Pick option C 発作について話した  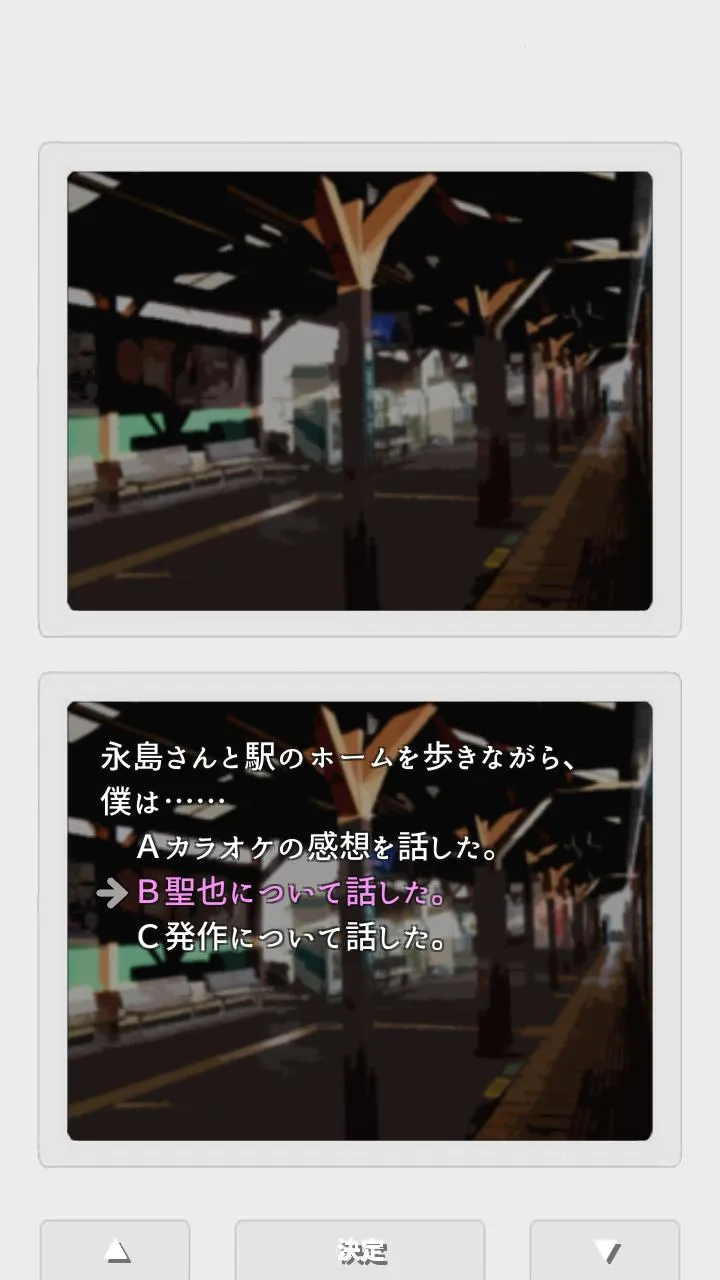click(291, 938)
